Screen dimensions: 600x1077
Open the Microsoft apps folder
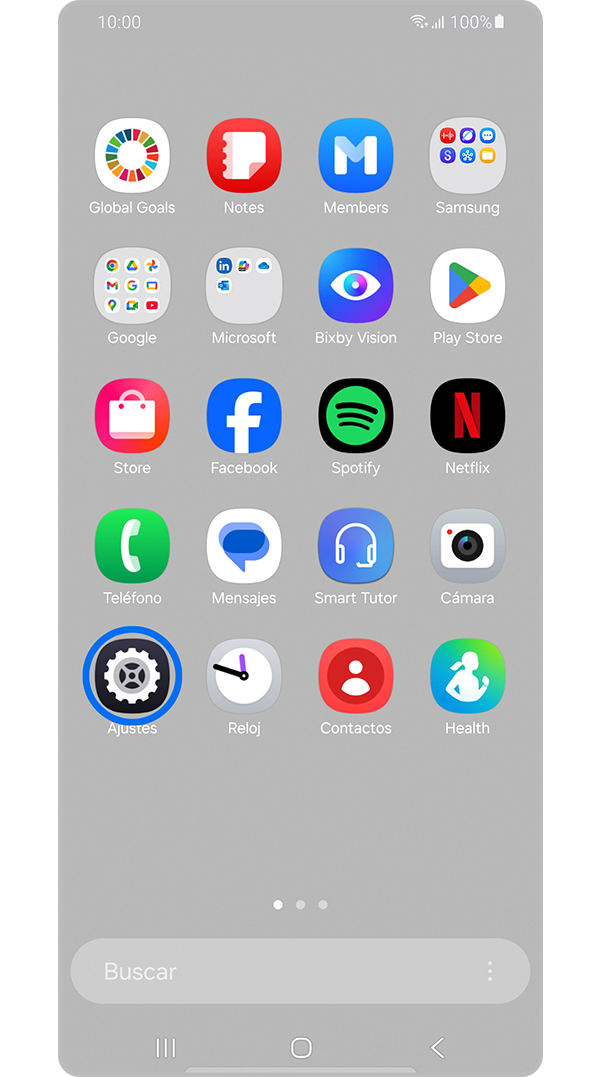pos(244,285)
